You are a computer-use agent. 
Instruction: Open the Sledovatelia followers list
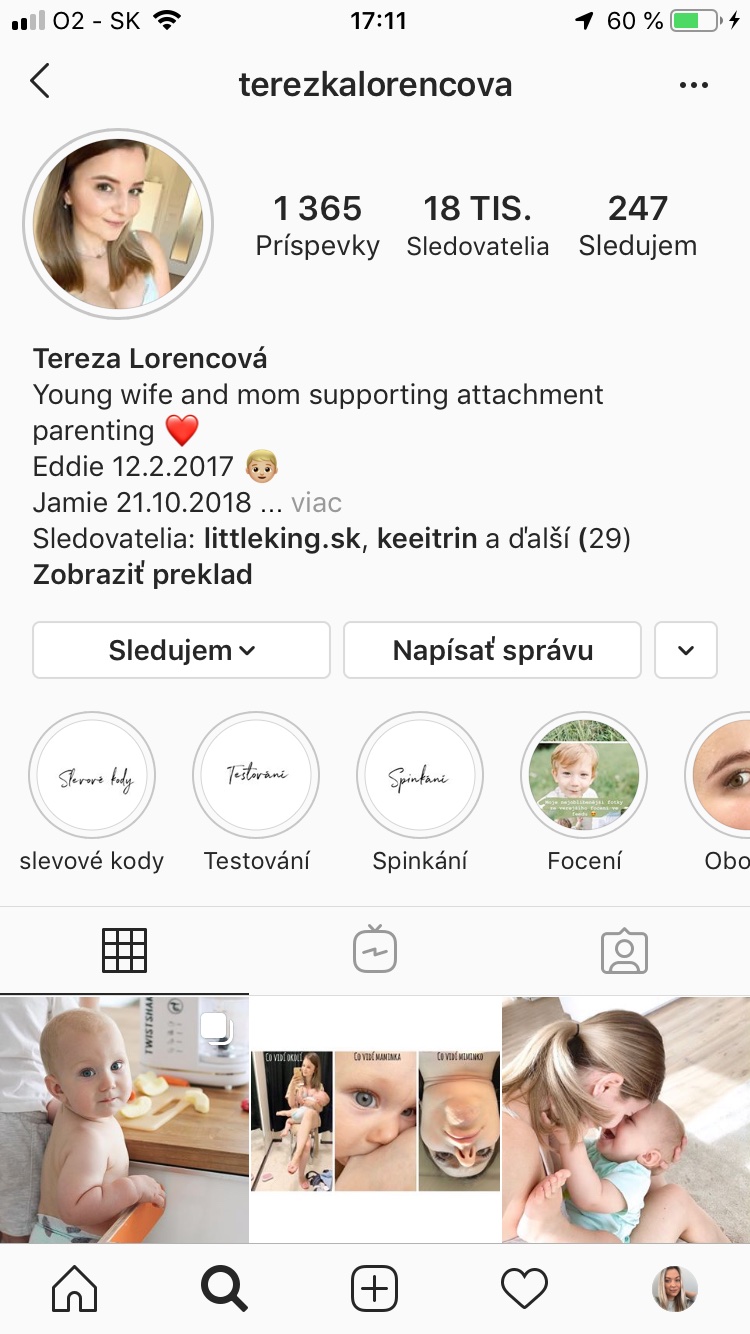tap(477, 225)
